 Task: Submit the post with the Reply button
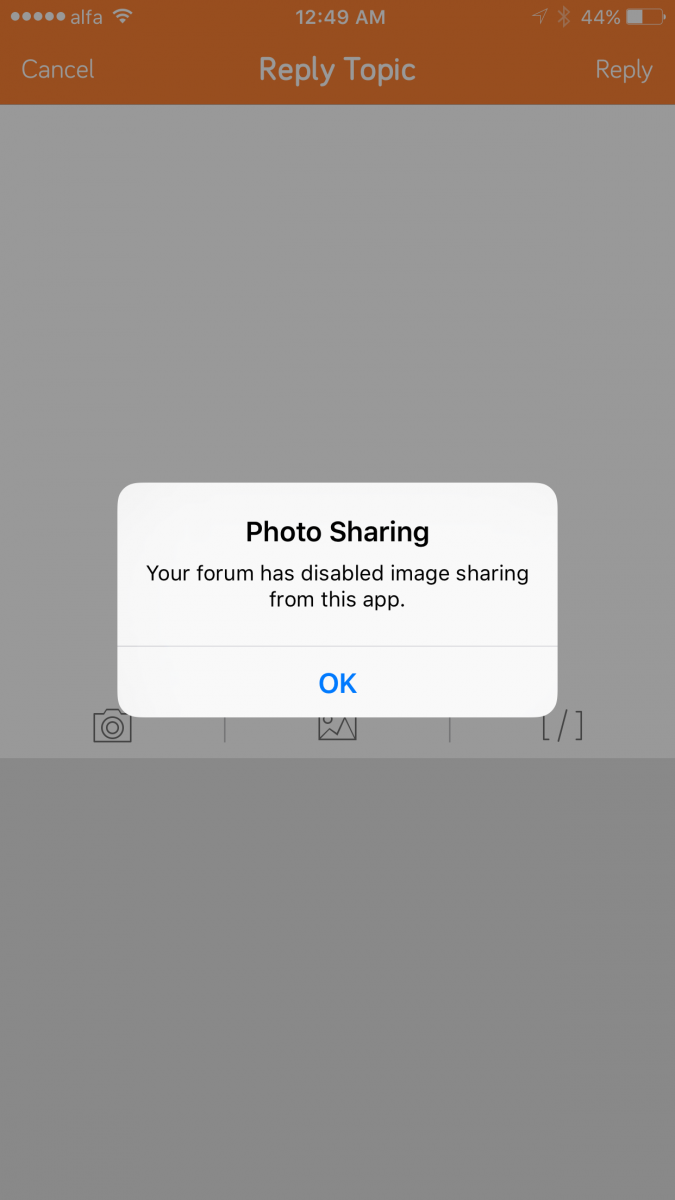[624, 69]
